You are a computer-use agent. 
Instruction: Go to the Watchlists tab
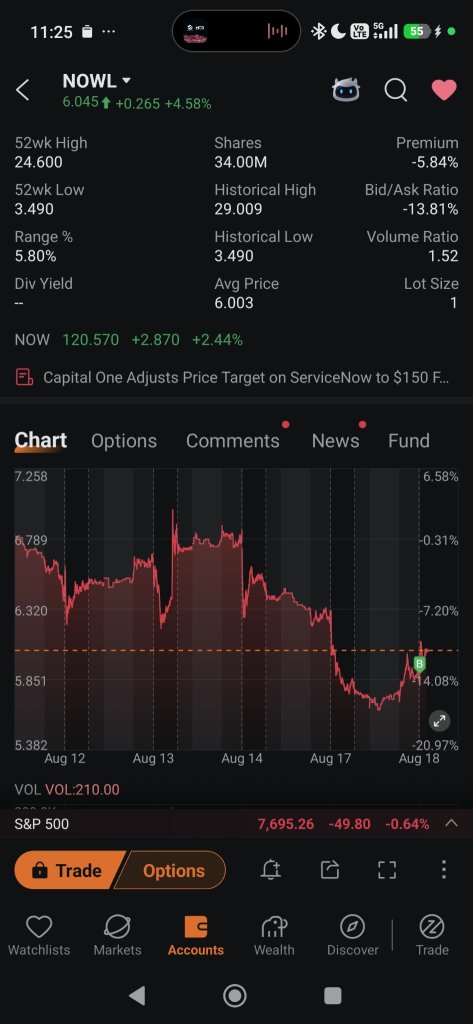[39, 935]
